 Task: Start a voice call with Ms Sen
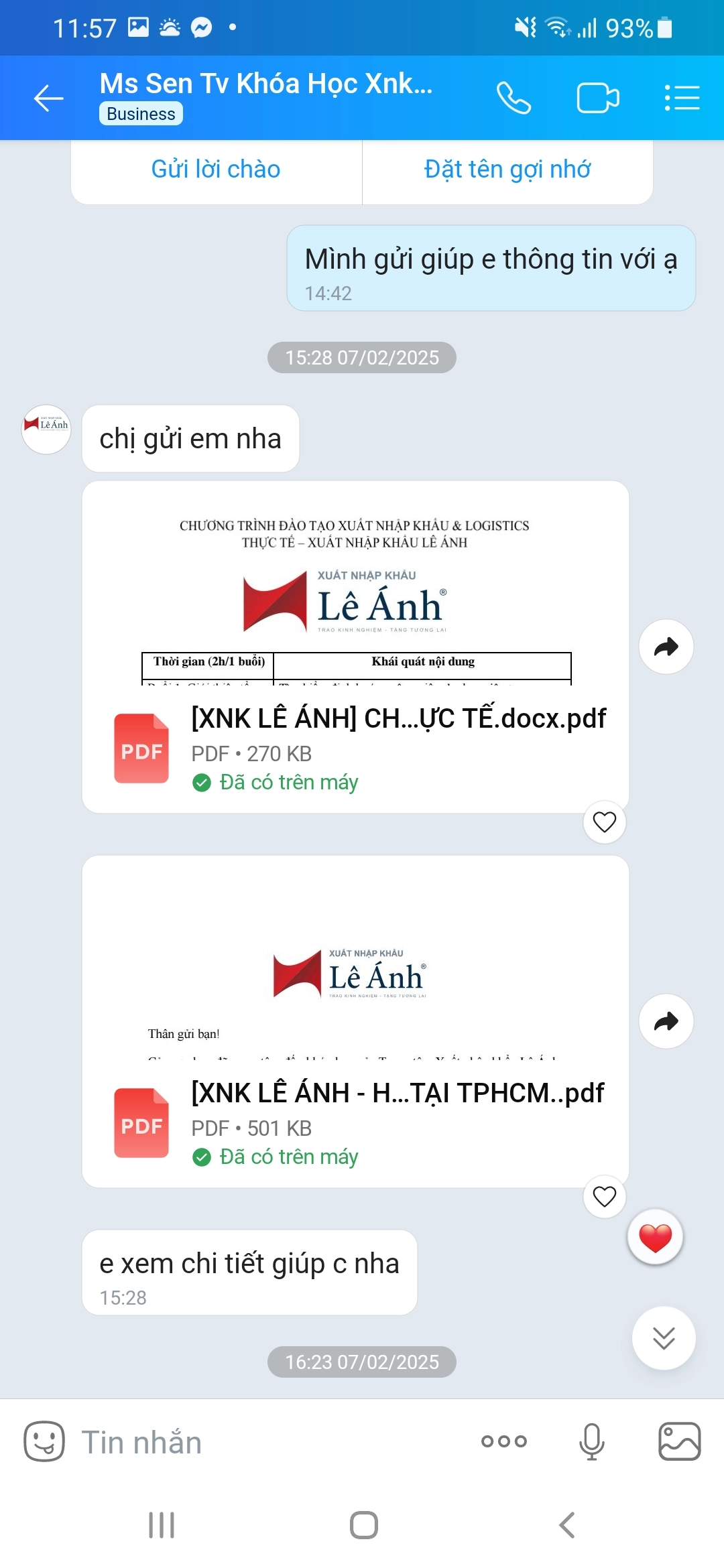514,99
